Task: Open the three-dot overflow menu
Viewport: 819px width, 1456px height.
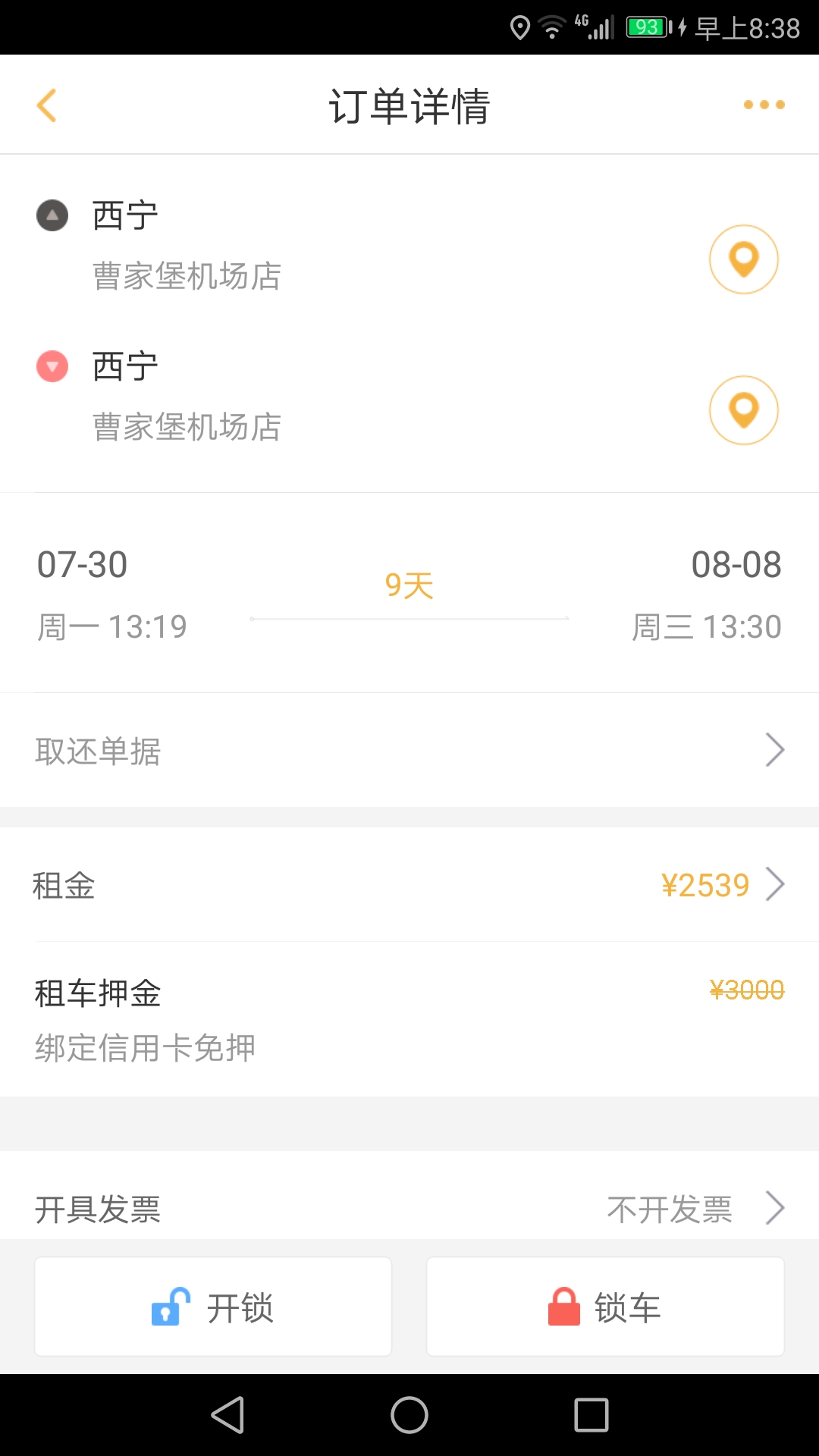Action: pyautogui.click(x=764, y=105)
